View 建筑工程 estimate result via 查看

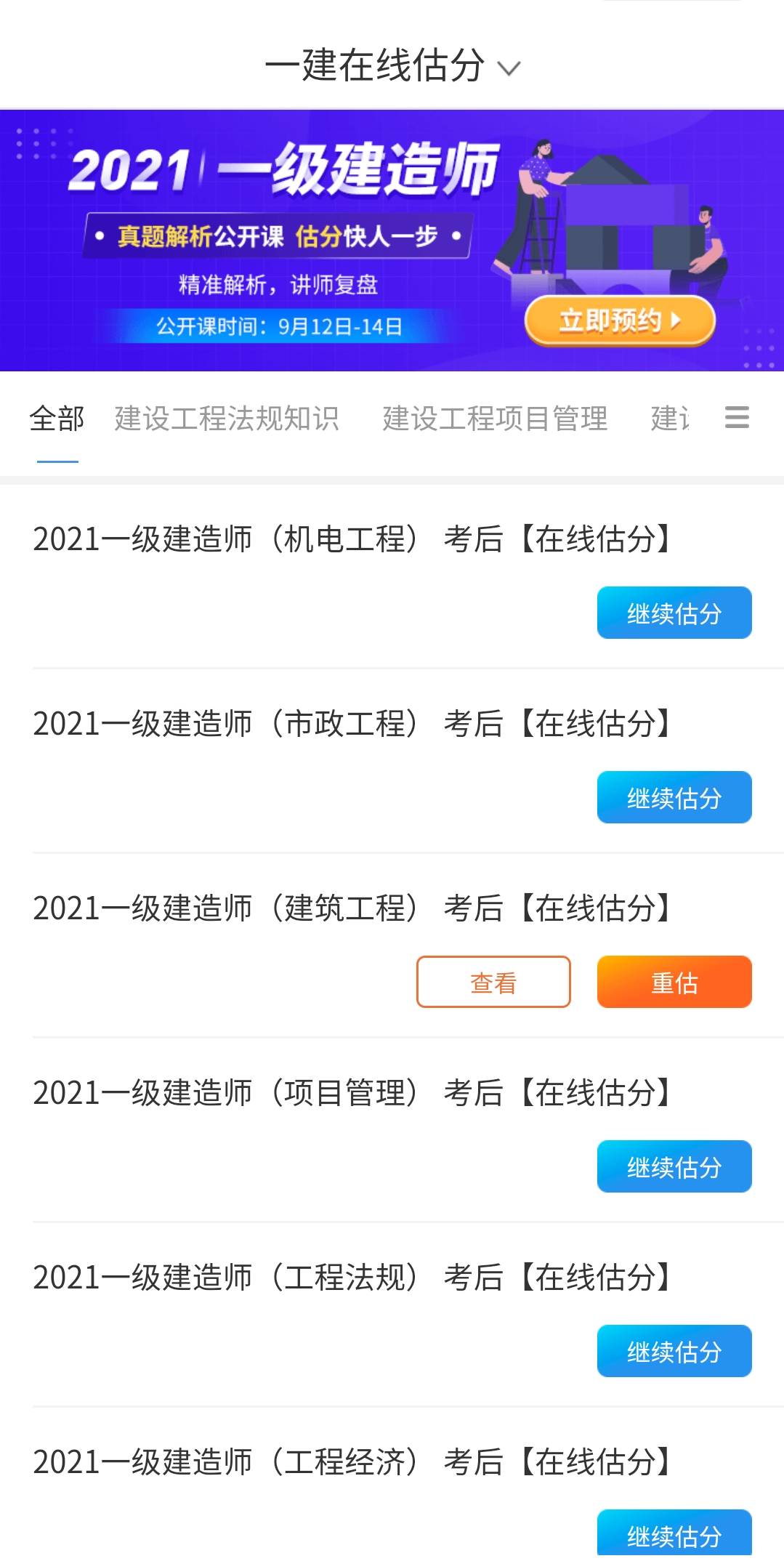point(493,982)
